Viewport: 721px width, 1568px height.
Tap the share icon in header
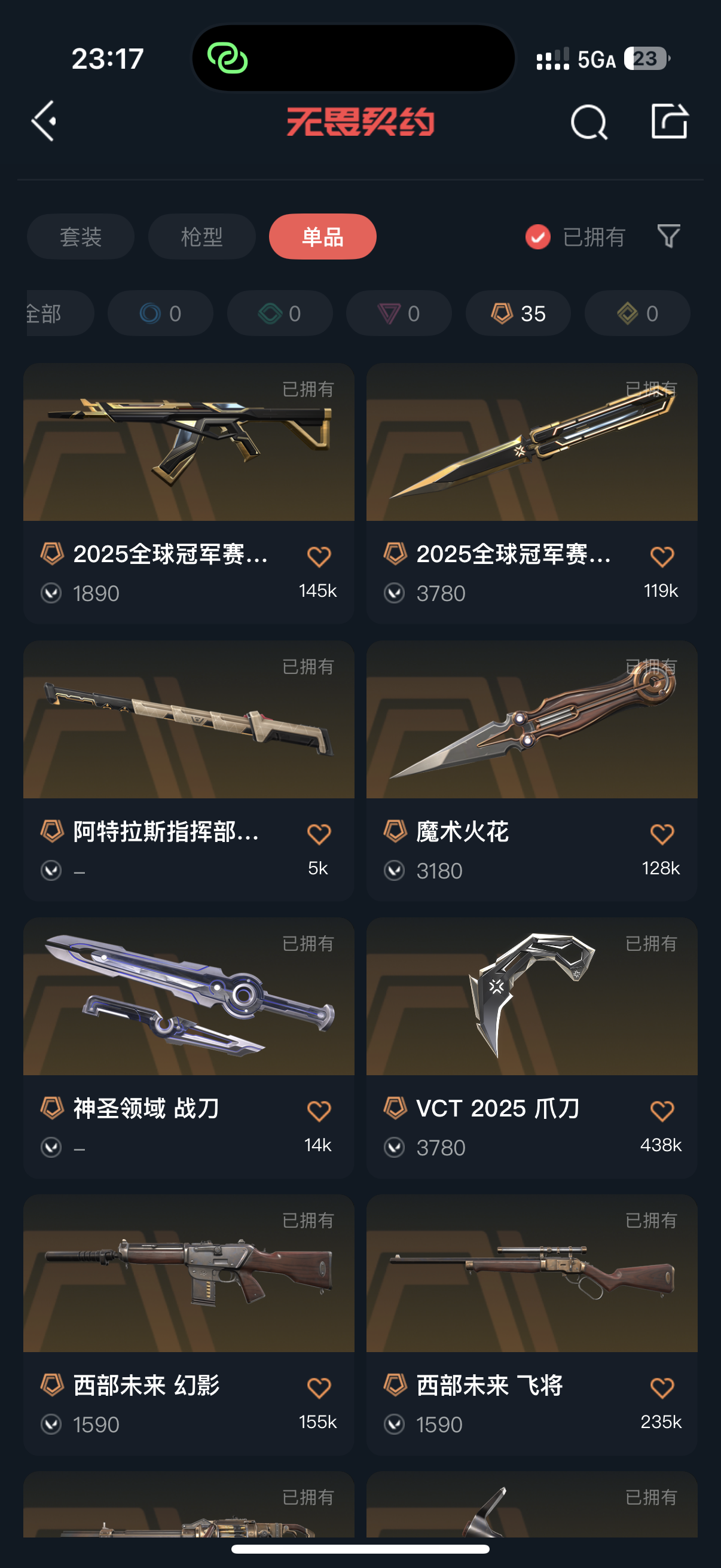[668, 121]
